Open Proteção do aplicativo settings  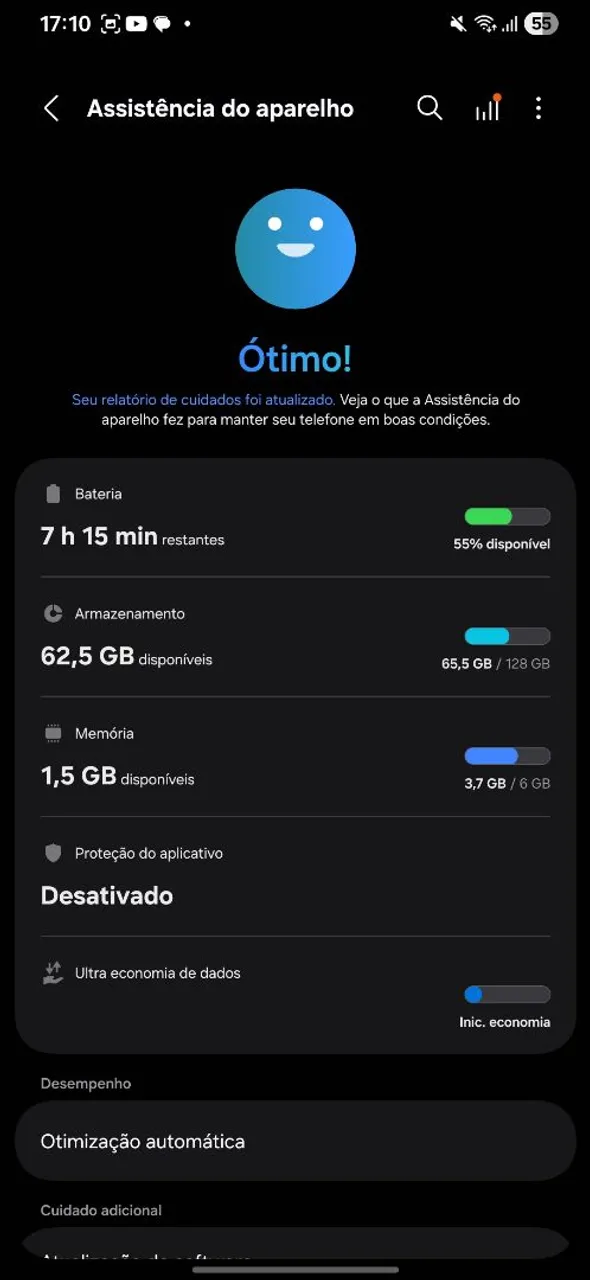[295, 877]
